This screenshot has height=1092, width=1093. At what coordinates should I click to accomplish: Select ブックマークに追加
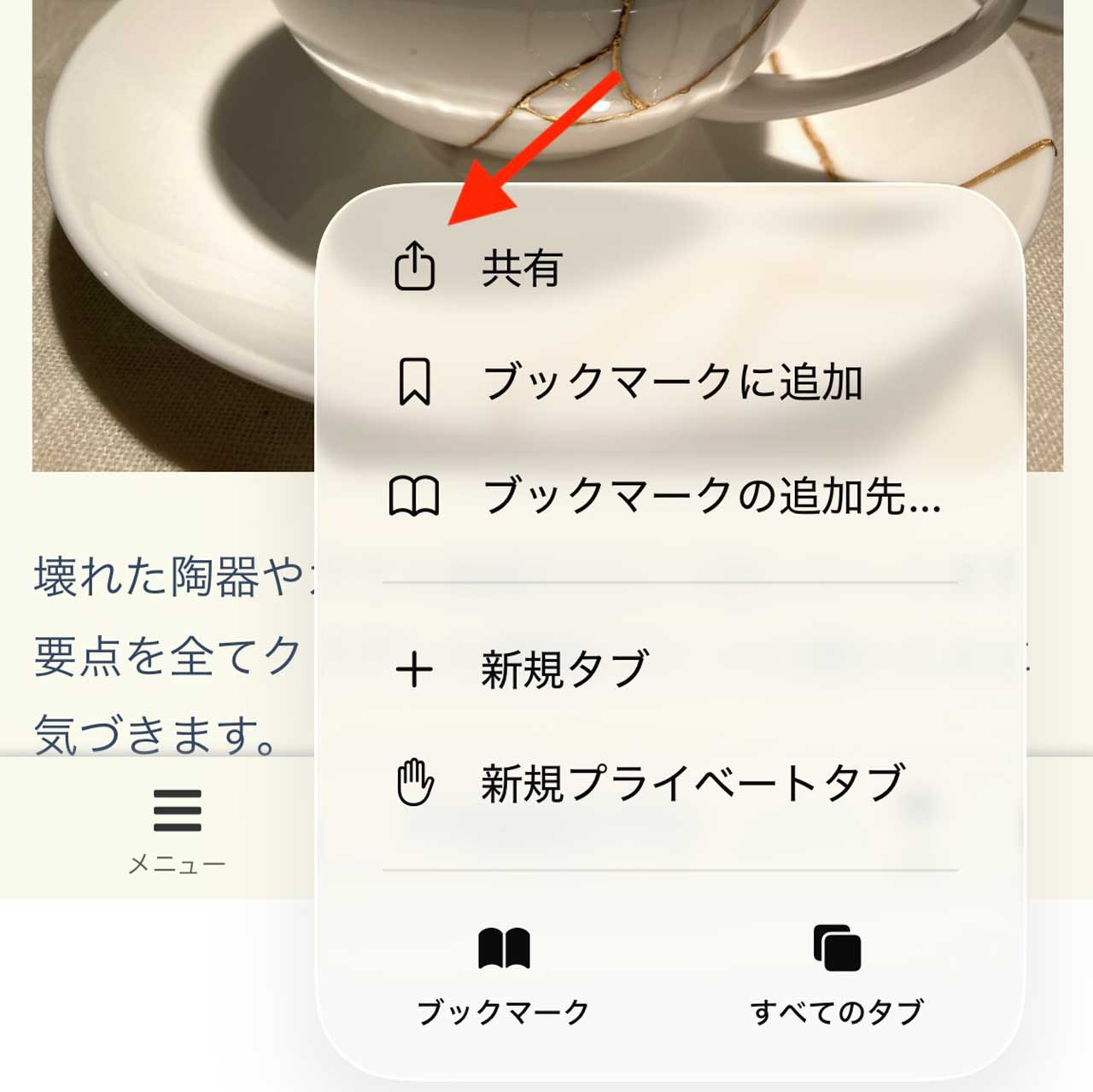click(x=671, y=382)
